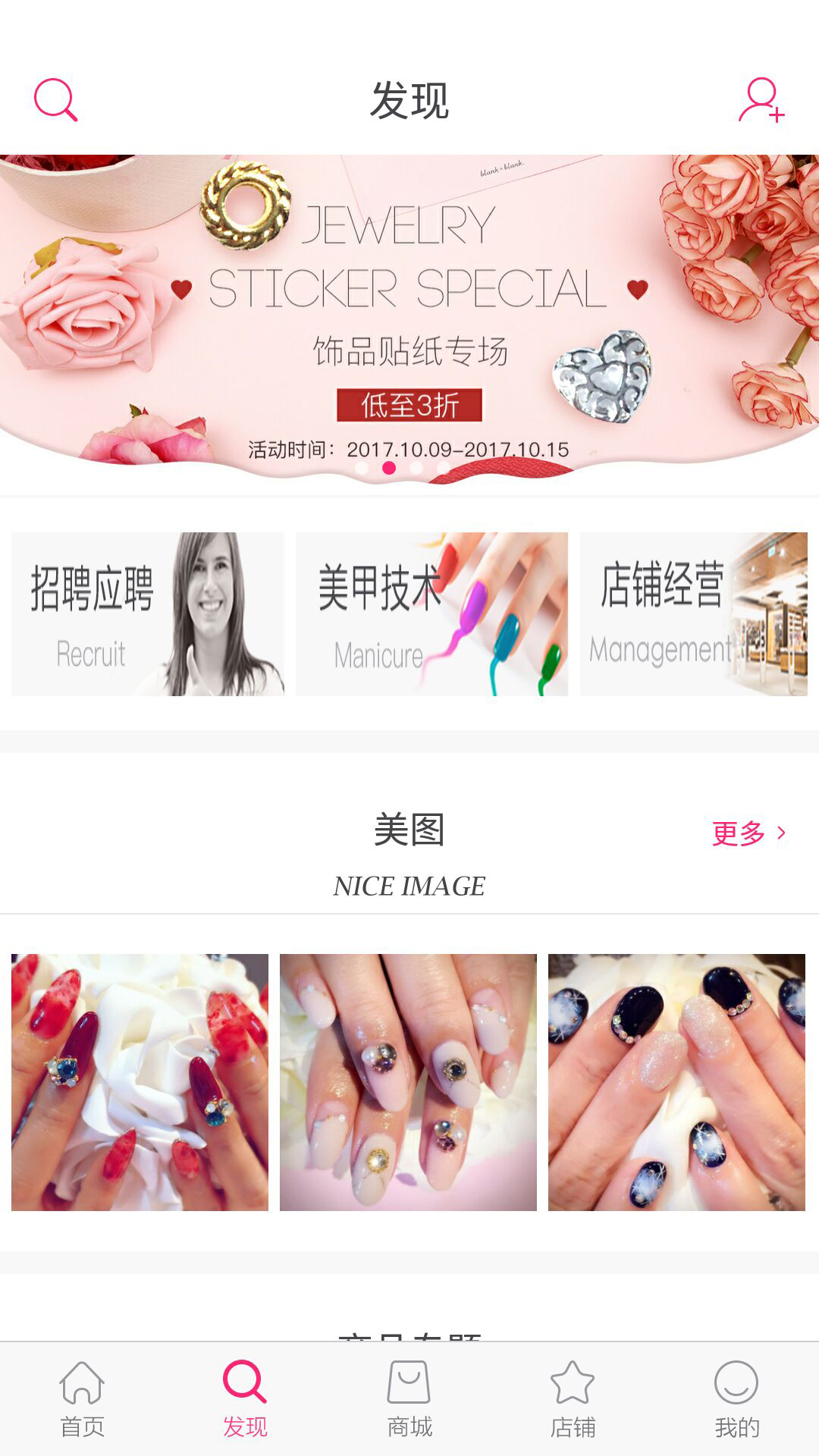Open the Jewelry Sticker Special banner
819x1456 pixels.
click(x=409, y=318)
